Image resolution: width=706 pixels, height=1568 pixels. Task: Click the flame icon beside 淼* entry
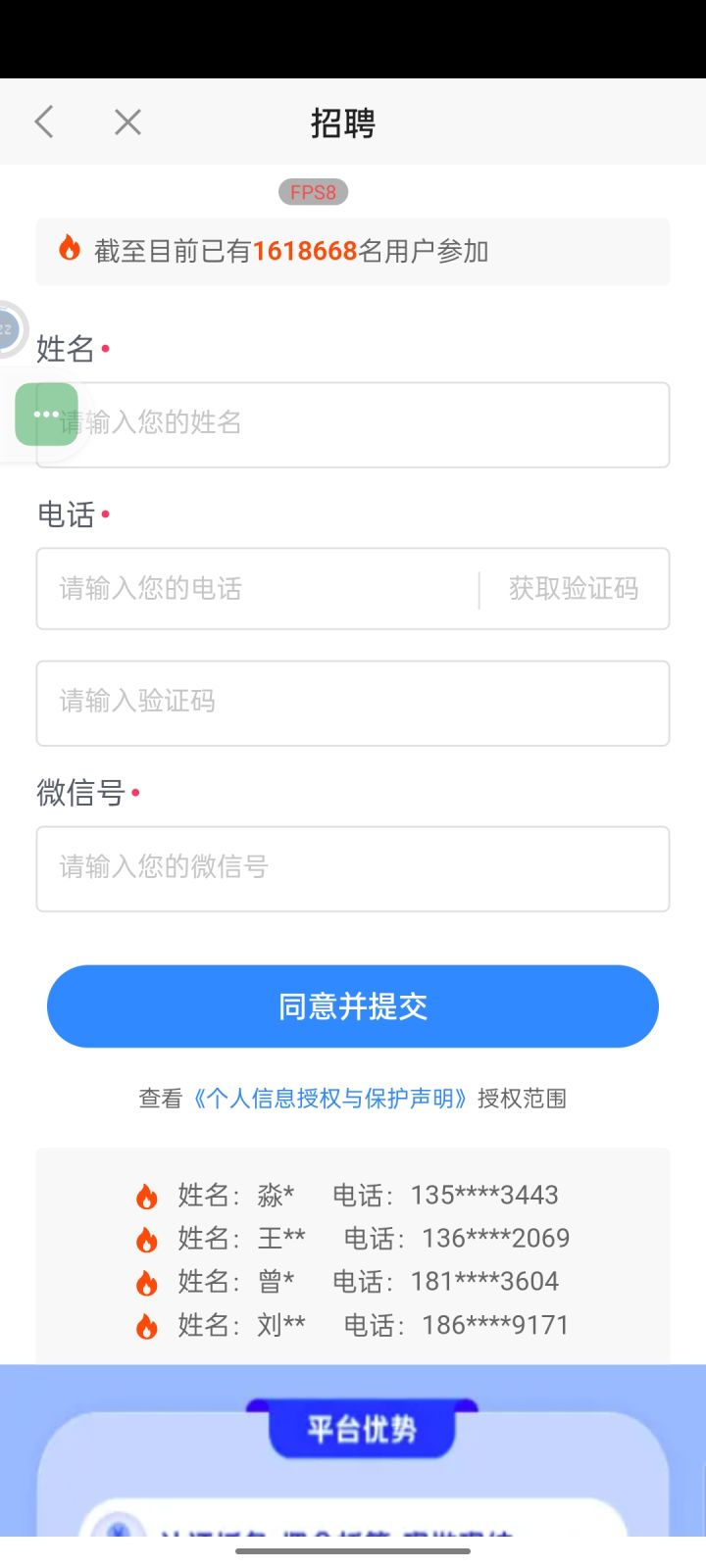(147, 1195)
